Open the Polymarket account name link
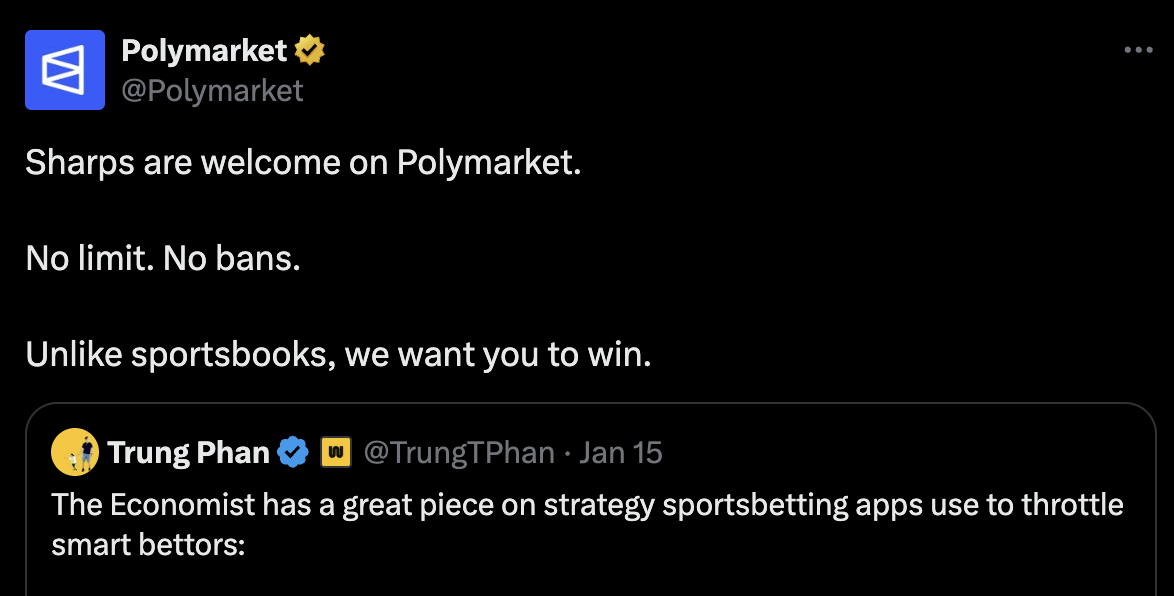The height and width of the screenshot is (596, 1174). pyautogui.click(x=204, y=49)
